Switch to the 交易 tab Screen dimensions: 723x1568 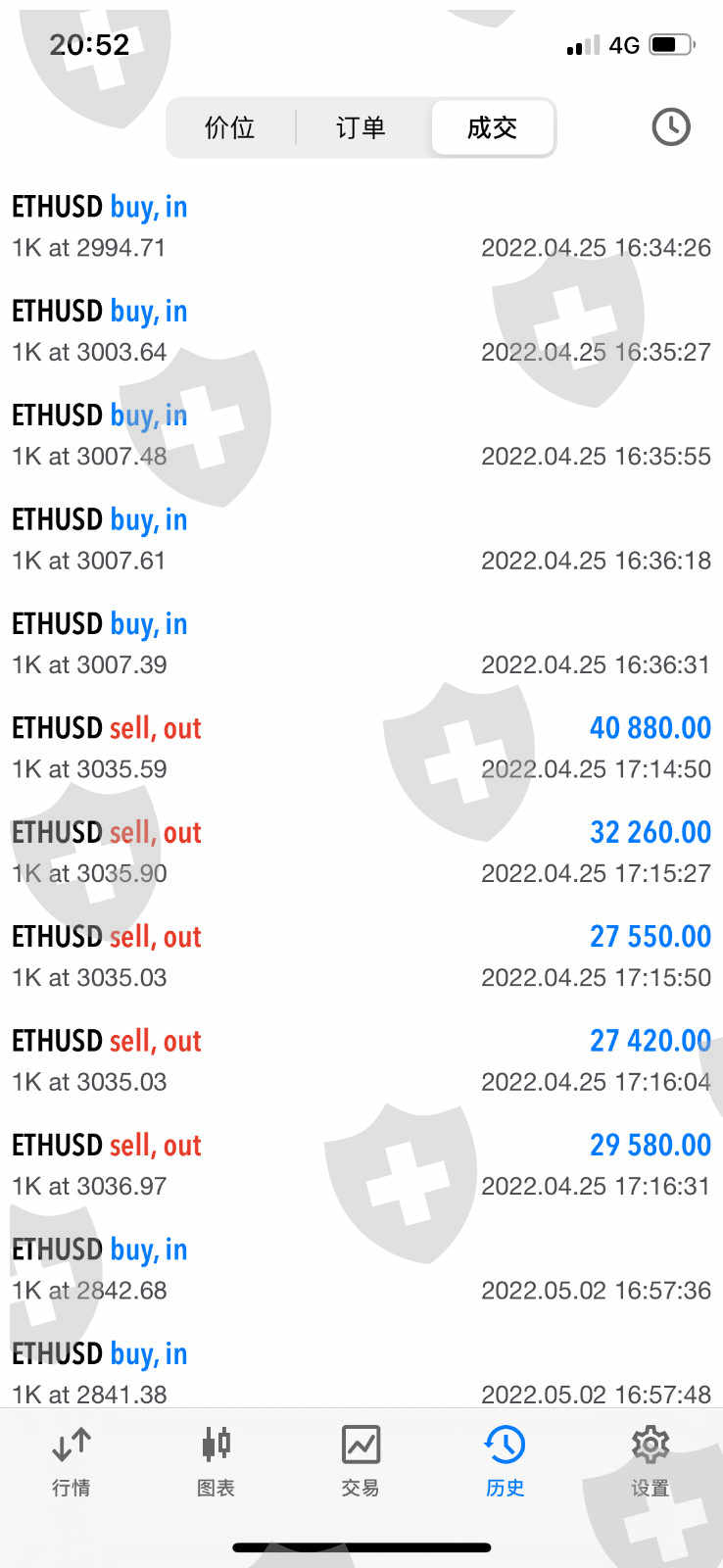[361, 1462]
